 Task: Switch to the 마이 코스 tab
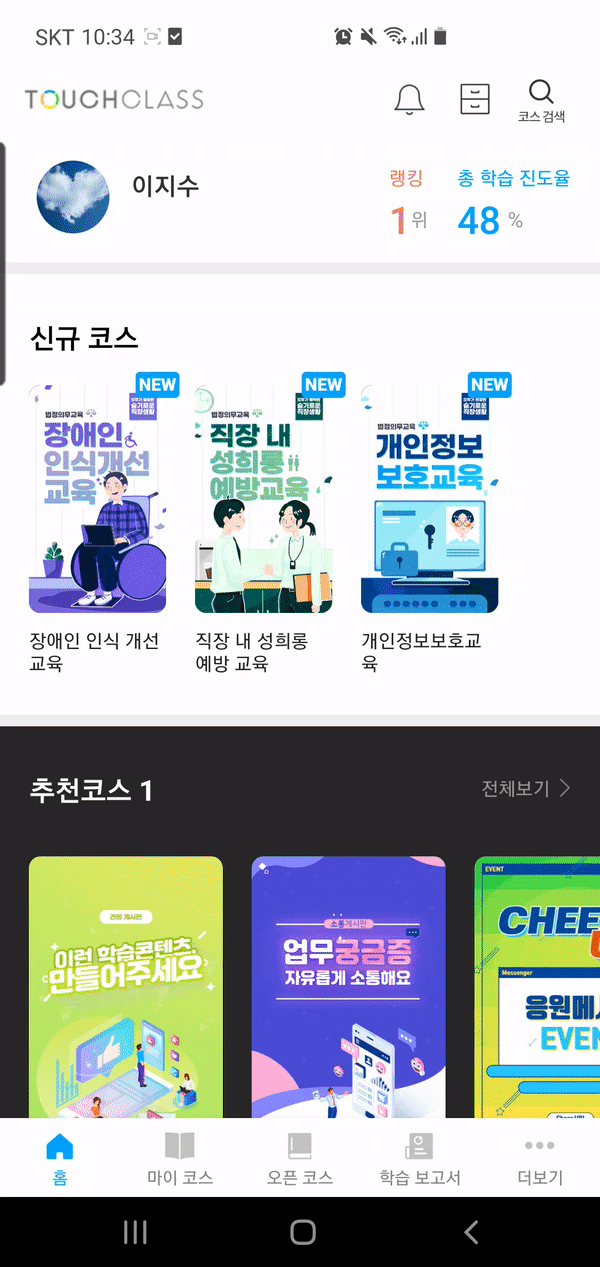pyautogui.click(x=180, y=1158)
